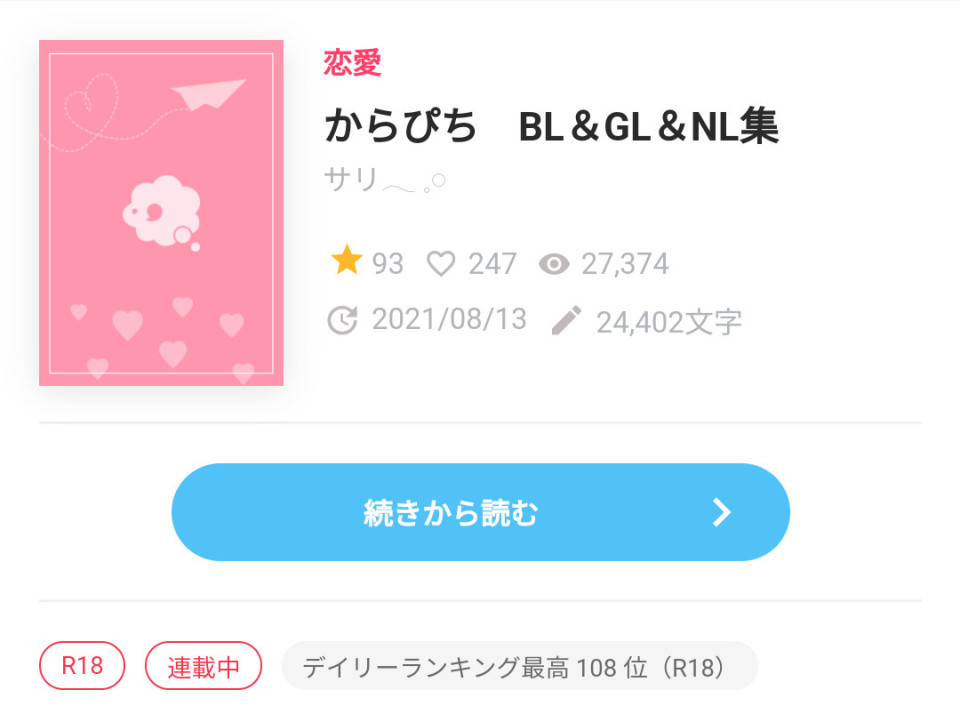This screenshot has width=960, height=706.
Task: Open author サリ's profile link
Action: (x=384, y=181)
